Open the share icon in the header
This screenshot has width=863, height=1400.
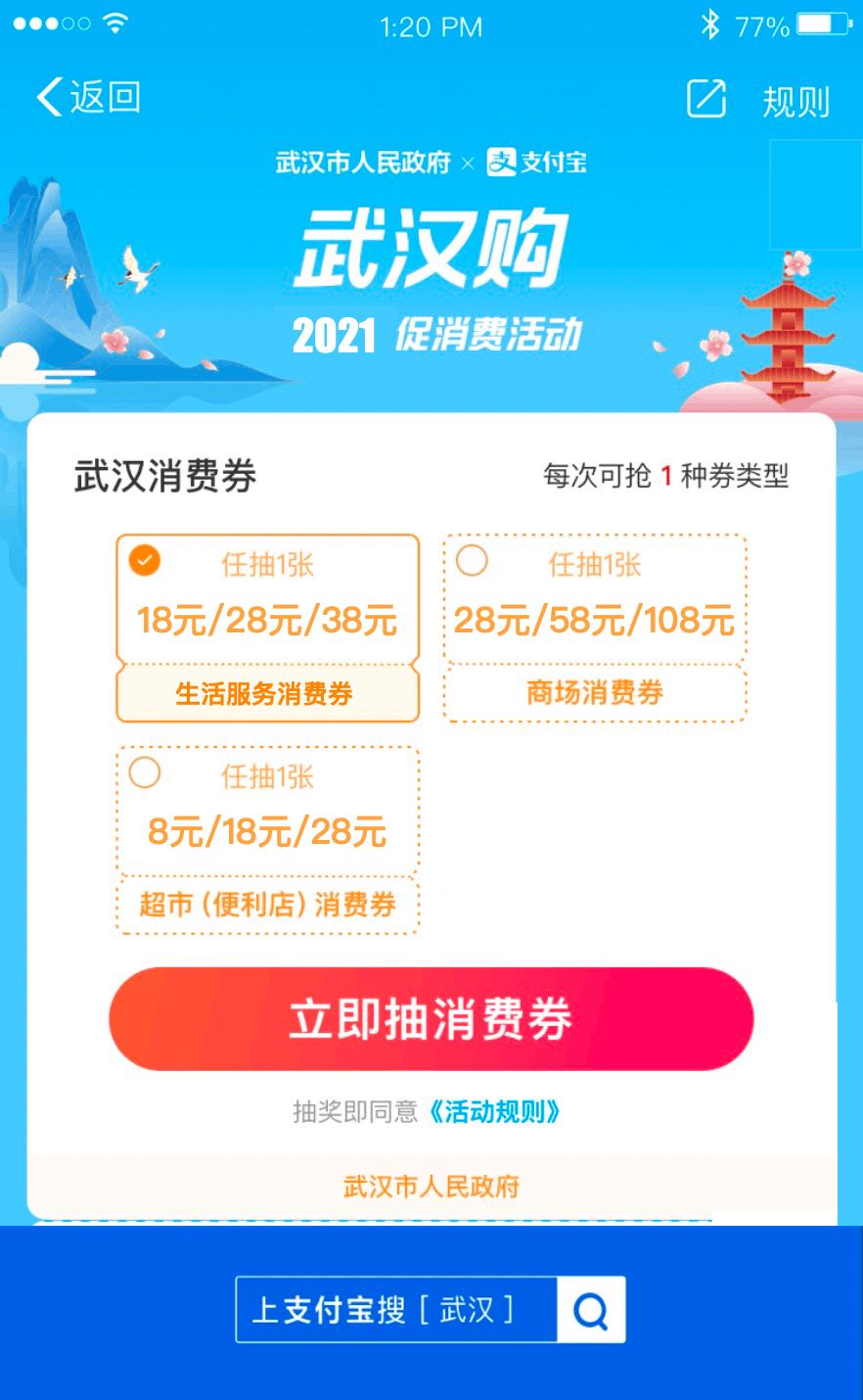[x=705, y=99]
